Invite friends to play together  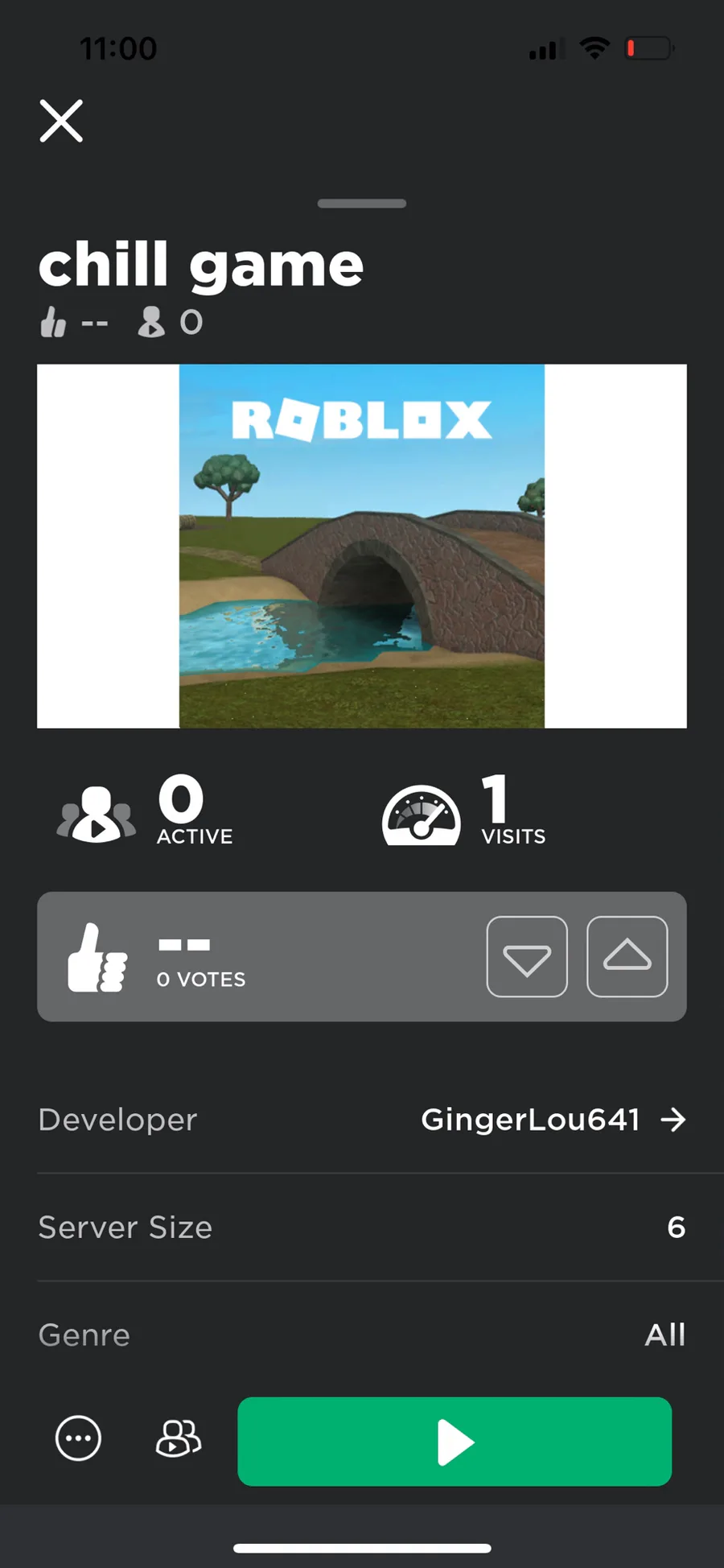pyautogui.click(x=178, y=1438)
